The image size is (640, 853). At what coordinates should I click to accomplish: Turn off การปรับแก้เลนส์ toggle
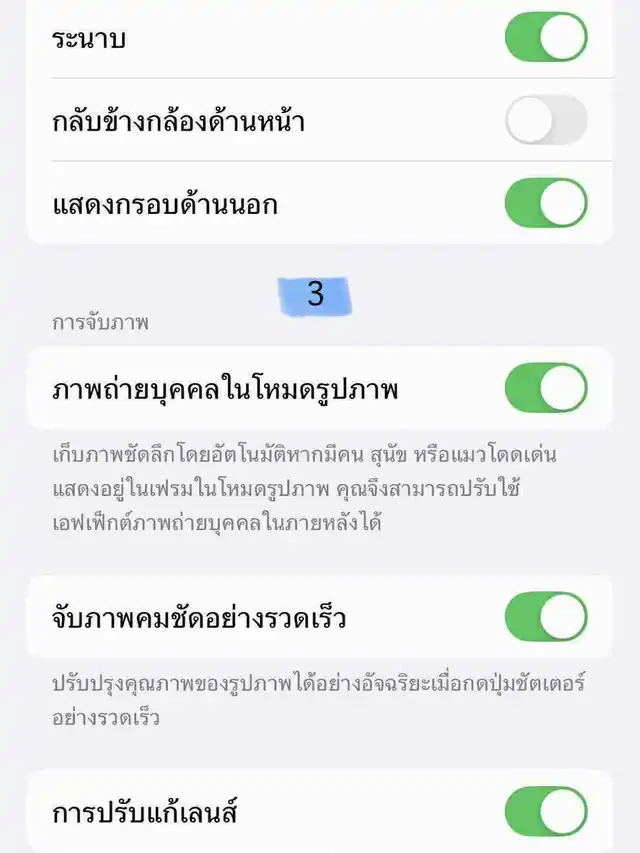tap(545, 811)
